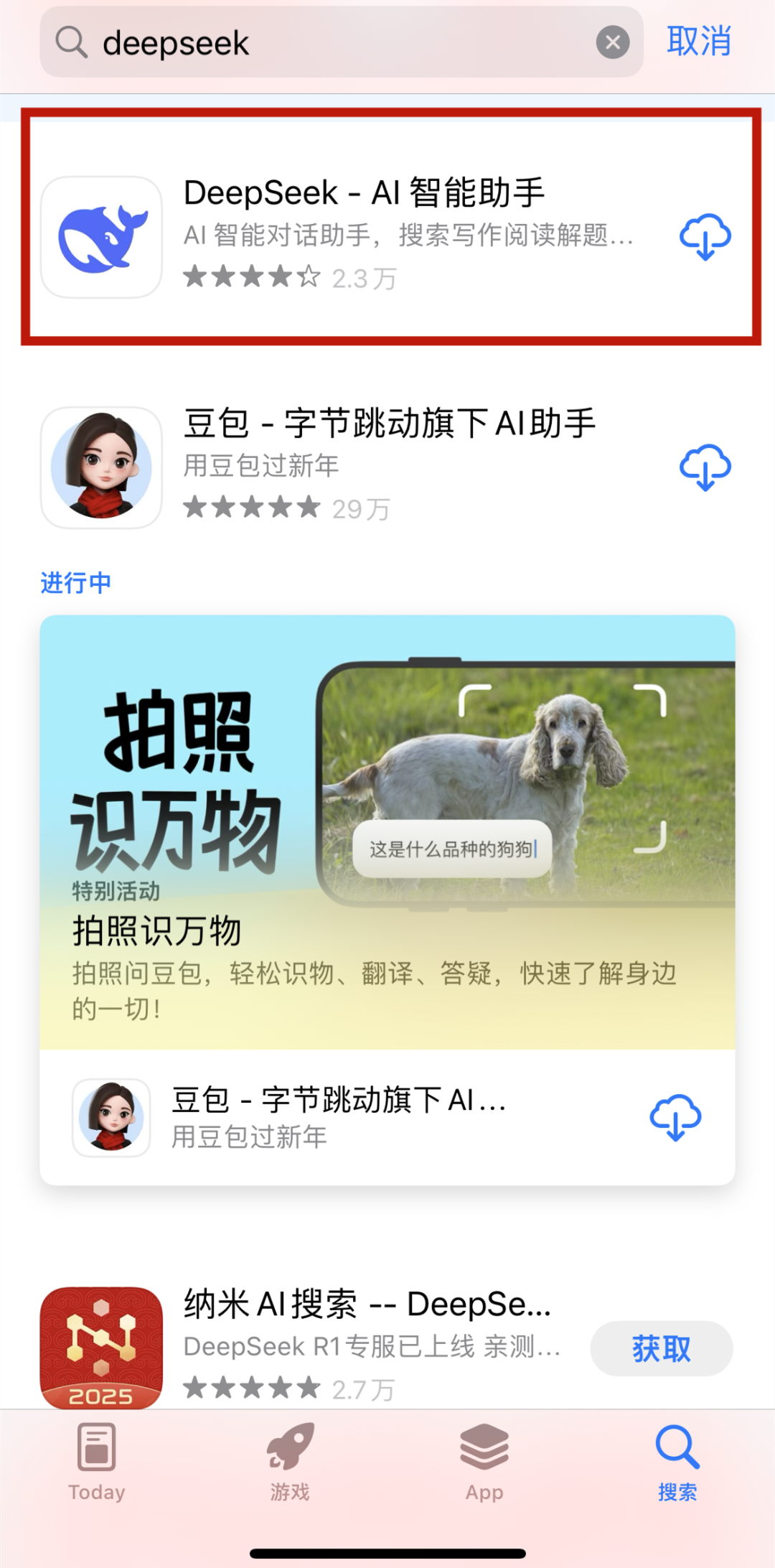Image resolution: width=775 pixels, height=1568 pixels.
Task: Download DeepSeek - AI 智能助手 via cloud icon
Action: (705, 236)
